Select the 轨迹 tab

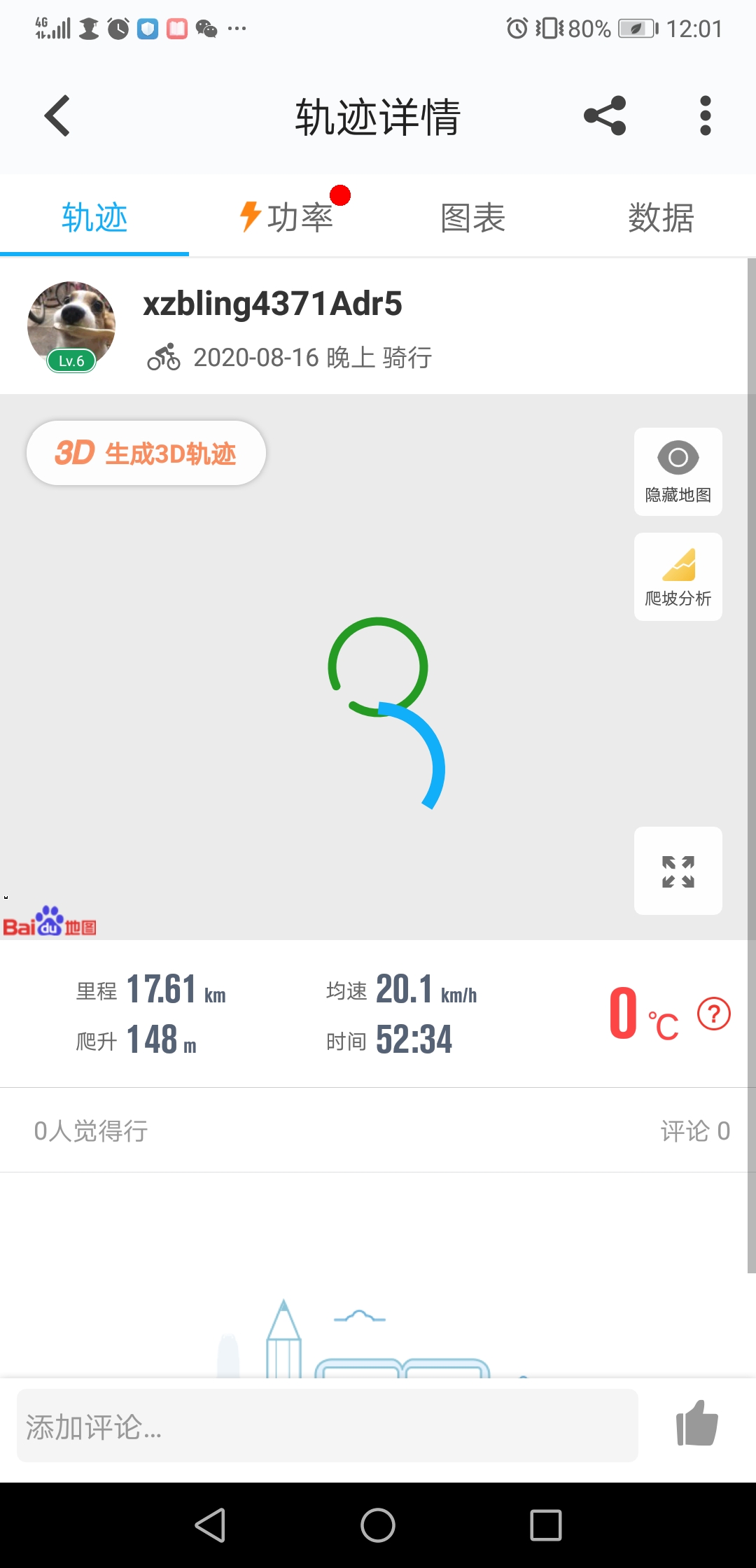(94, 218)
